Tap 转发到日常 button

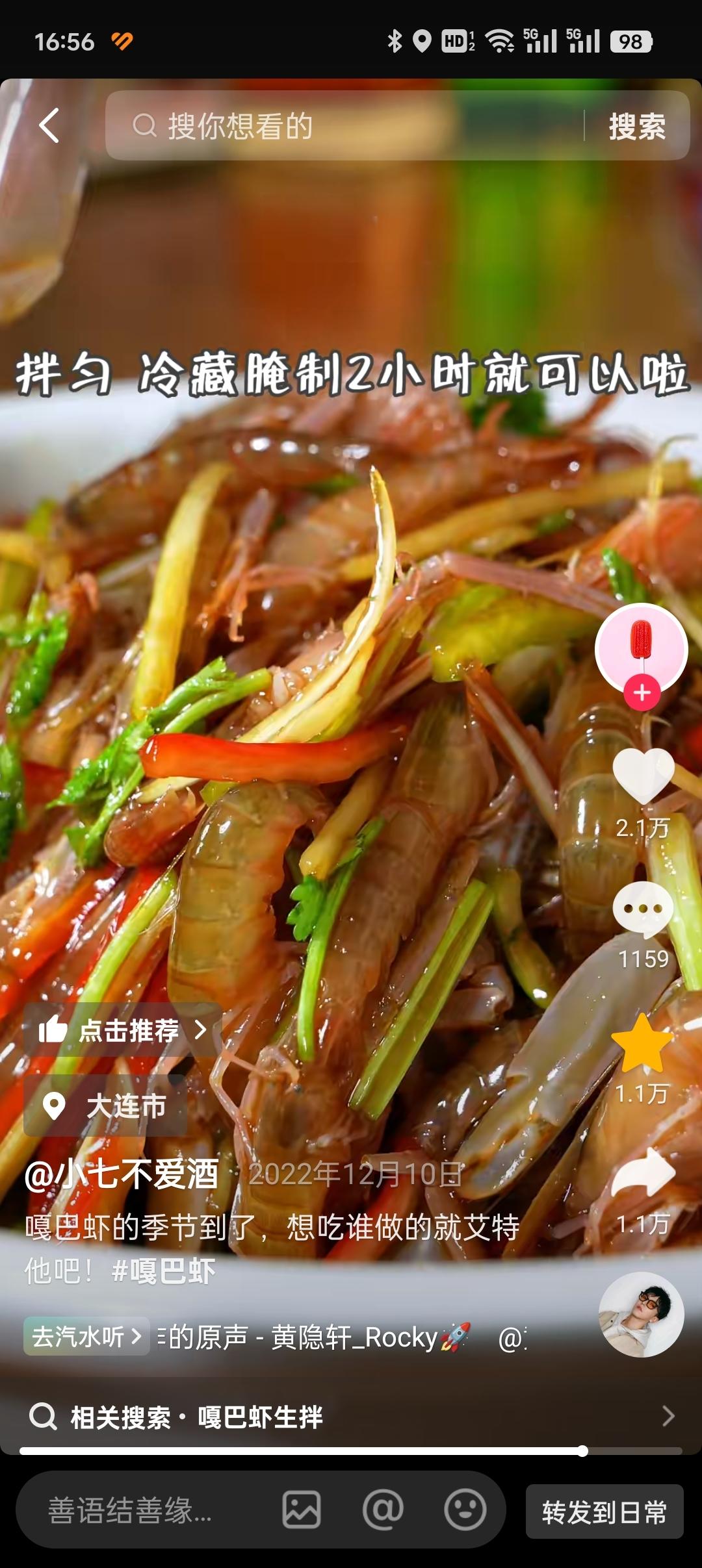coord(604,1511)
